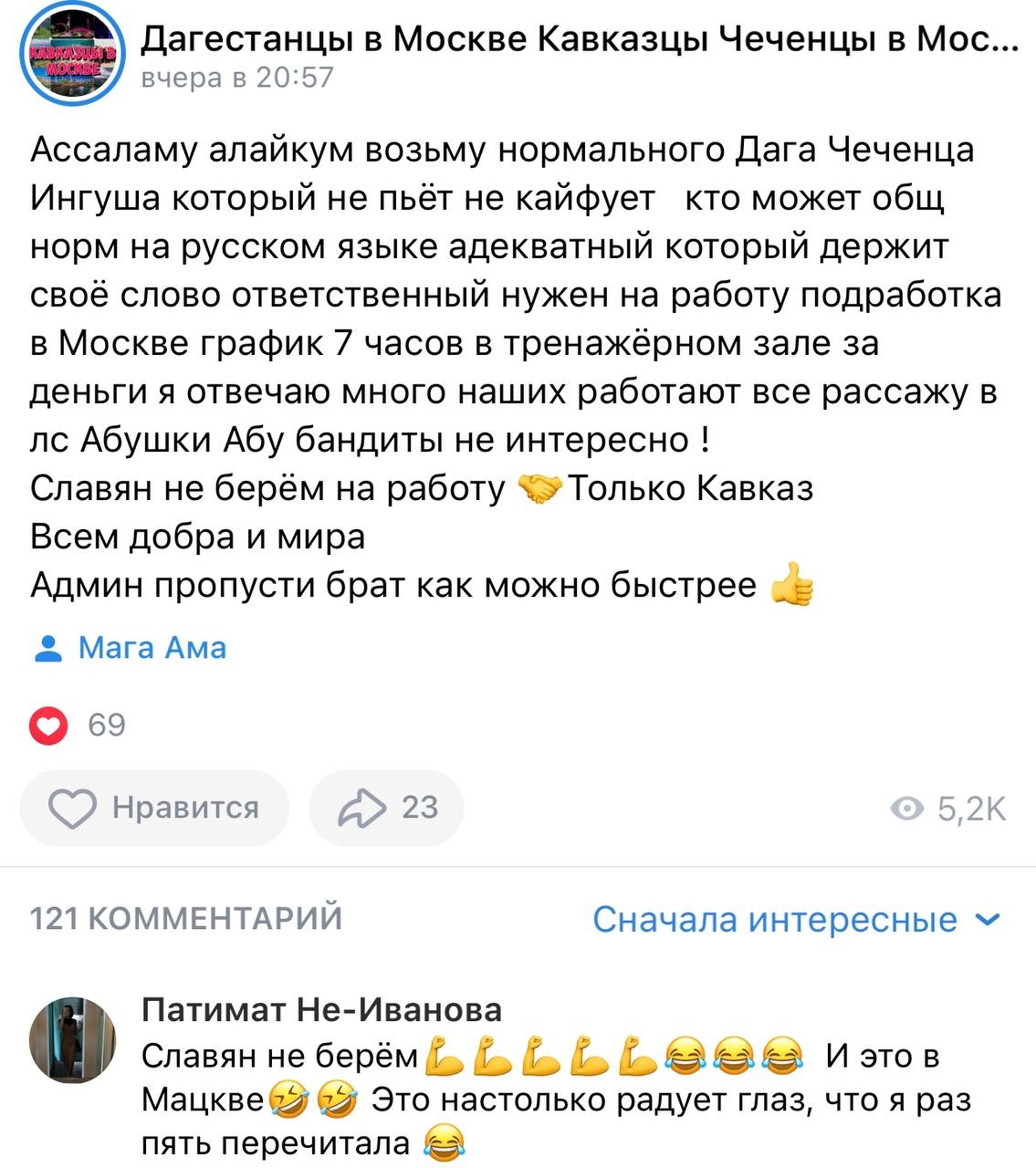Share the post via the arrow button
Screen dimensions: 1036x1168
pos(386,808)
